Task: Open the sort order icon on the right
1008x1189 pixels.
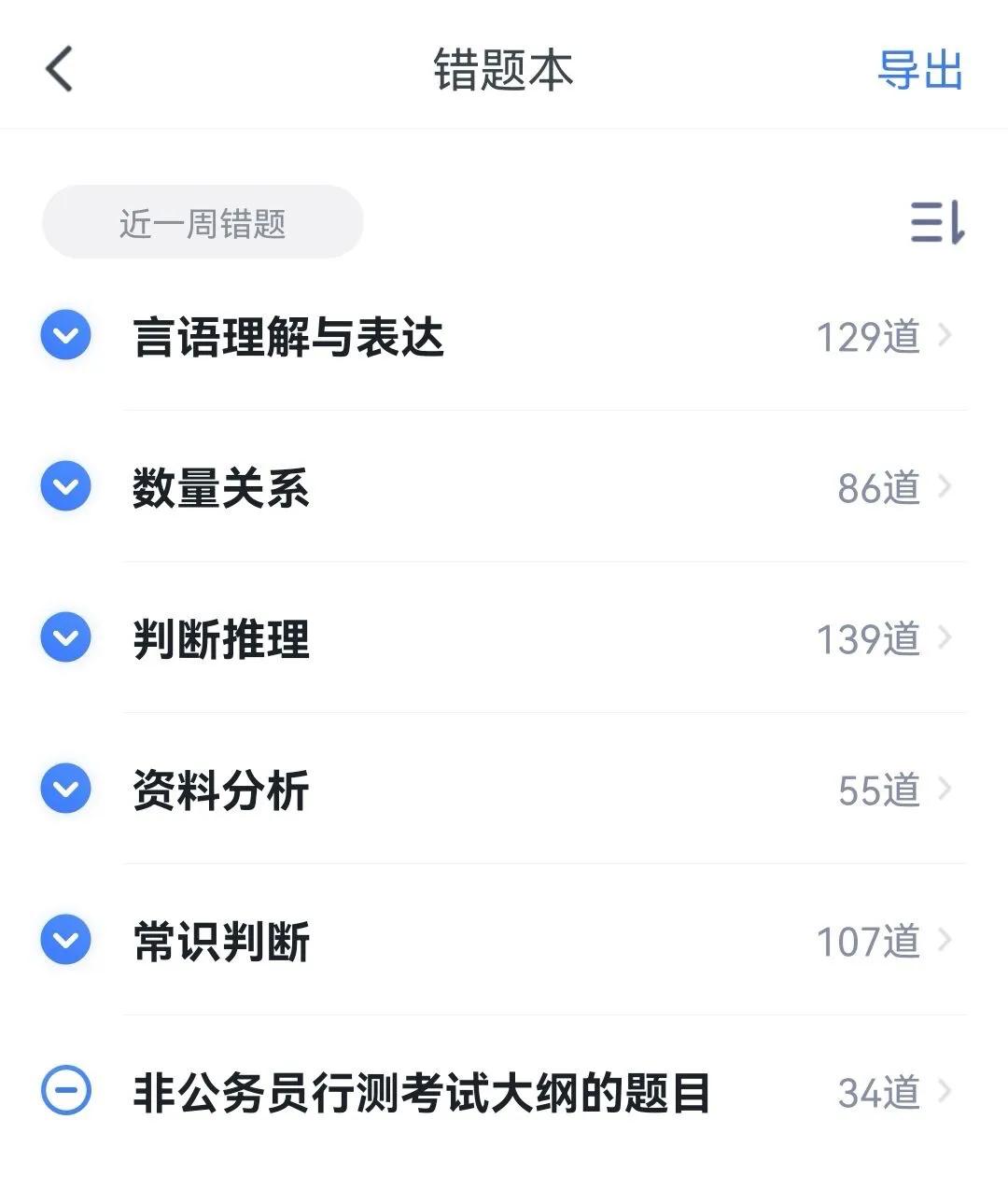Action: pos(936,222)
